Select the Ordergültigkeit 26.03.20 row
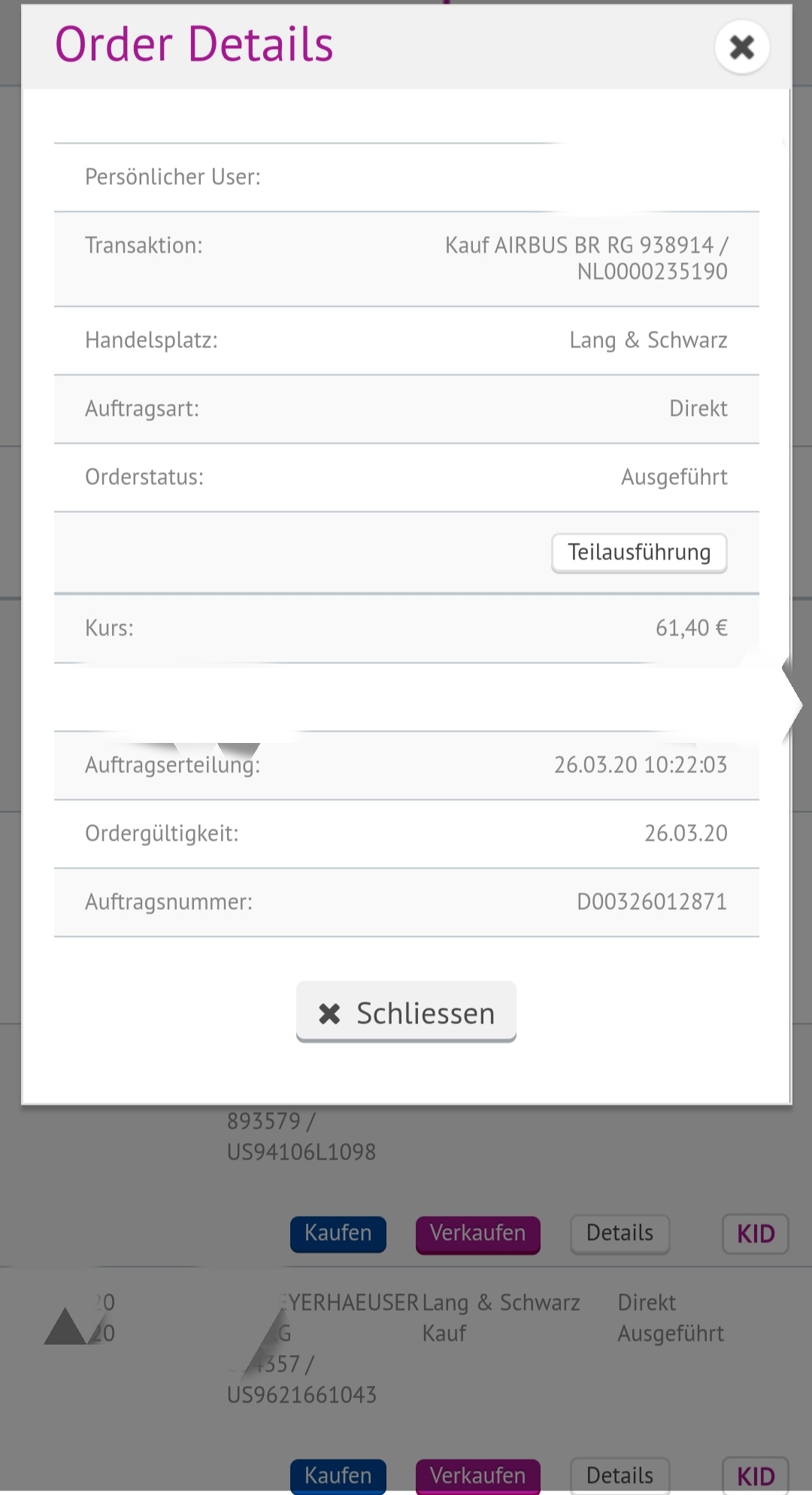Screen dimensions: 812x1495 click(x=406, y=833)
